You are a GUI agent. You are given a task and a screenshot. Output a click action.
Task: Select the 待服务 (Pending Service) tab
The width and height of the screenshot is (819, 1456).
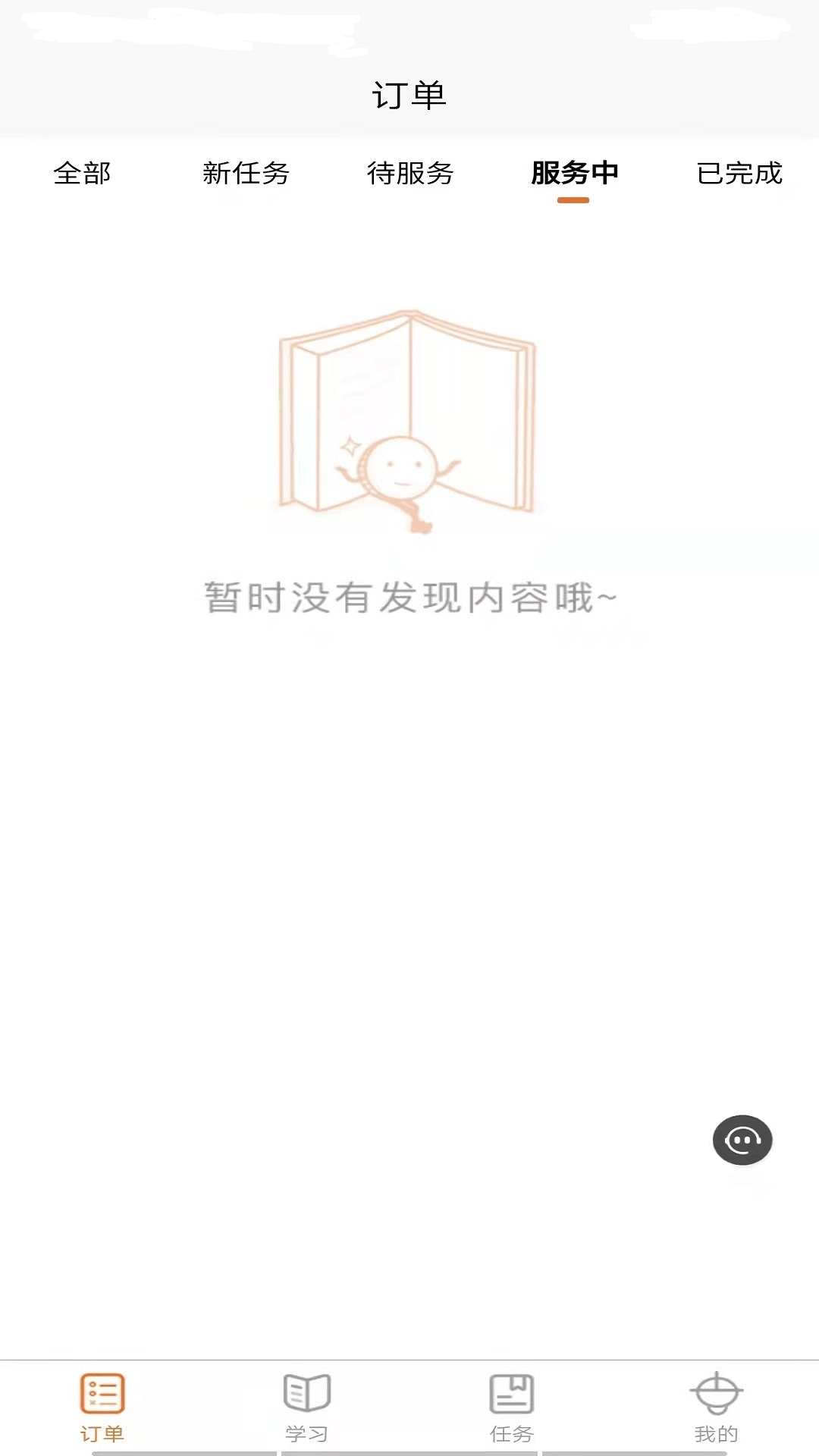pyautogui.click(x=409, y=174)
